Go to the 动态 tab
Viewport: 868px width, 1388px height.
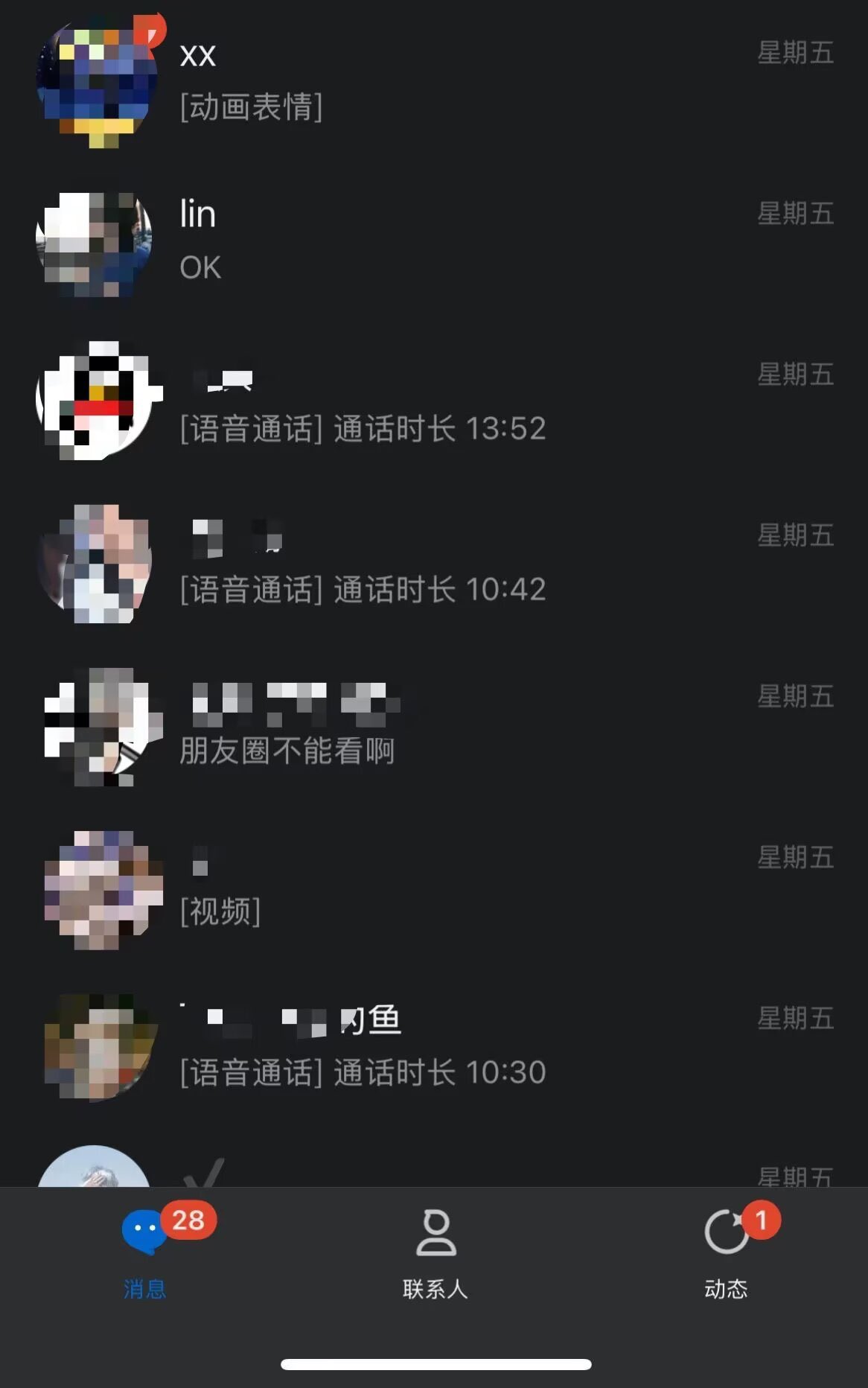[x=726, y=1252]
